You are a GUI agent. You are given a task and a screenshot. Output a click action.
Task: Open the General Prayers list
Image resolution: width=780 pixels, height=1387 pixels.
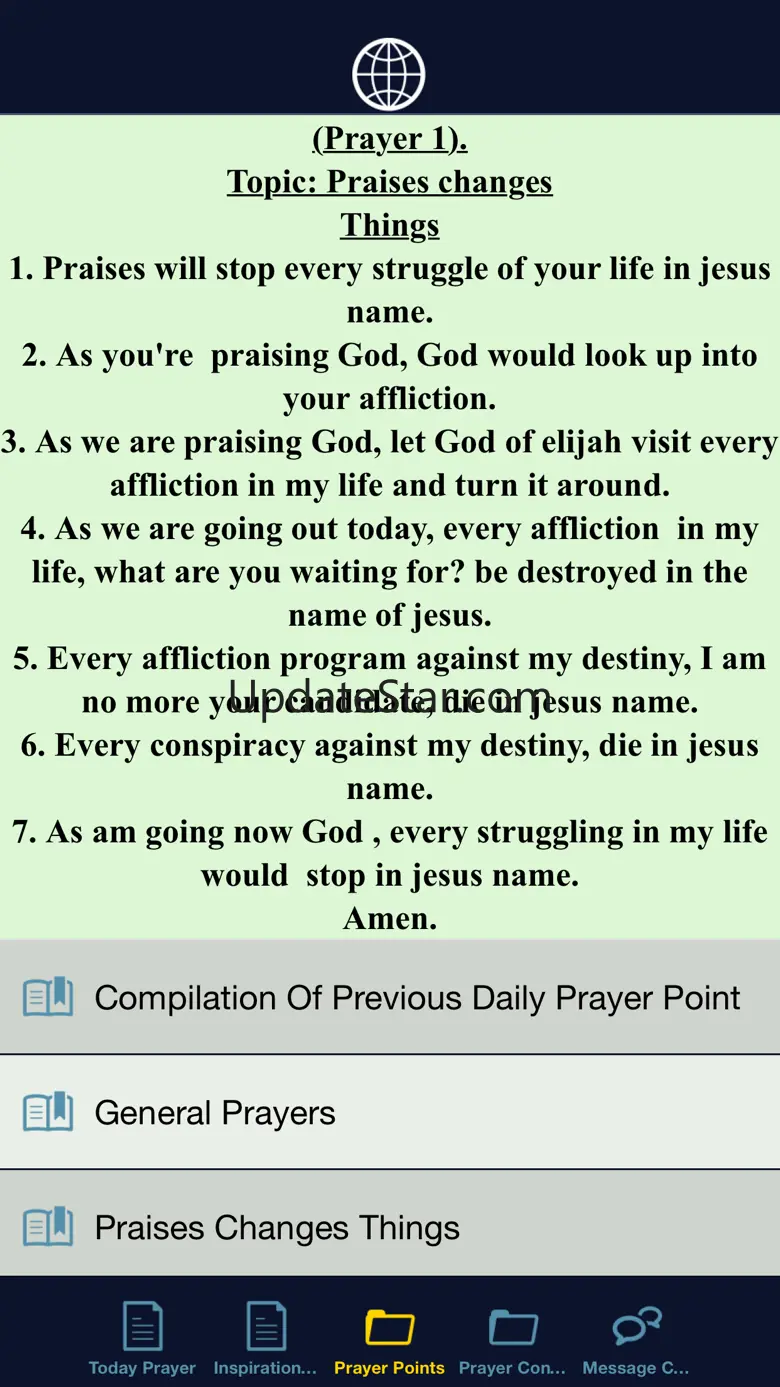click(x=390, y=1112)
